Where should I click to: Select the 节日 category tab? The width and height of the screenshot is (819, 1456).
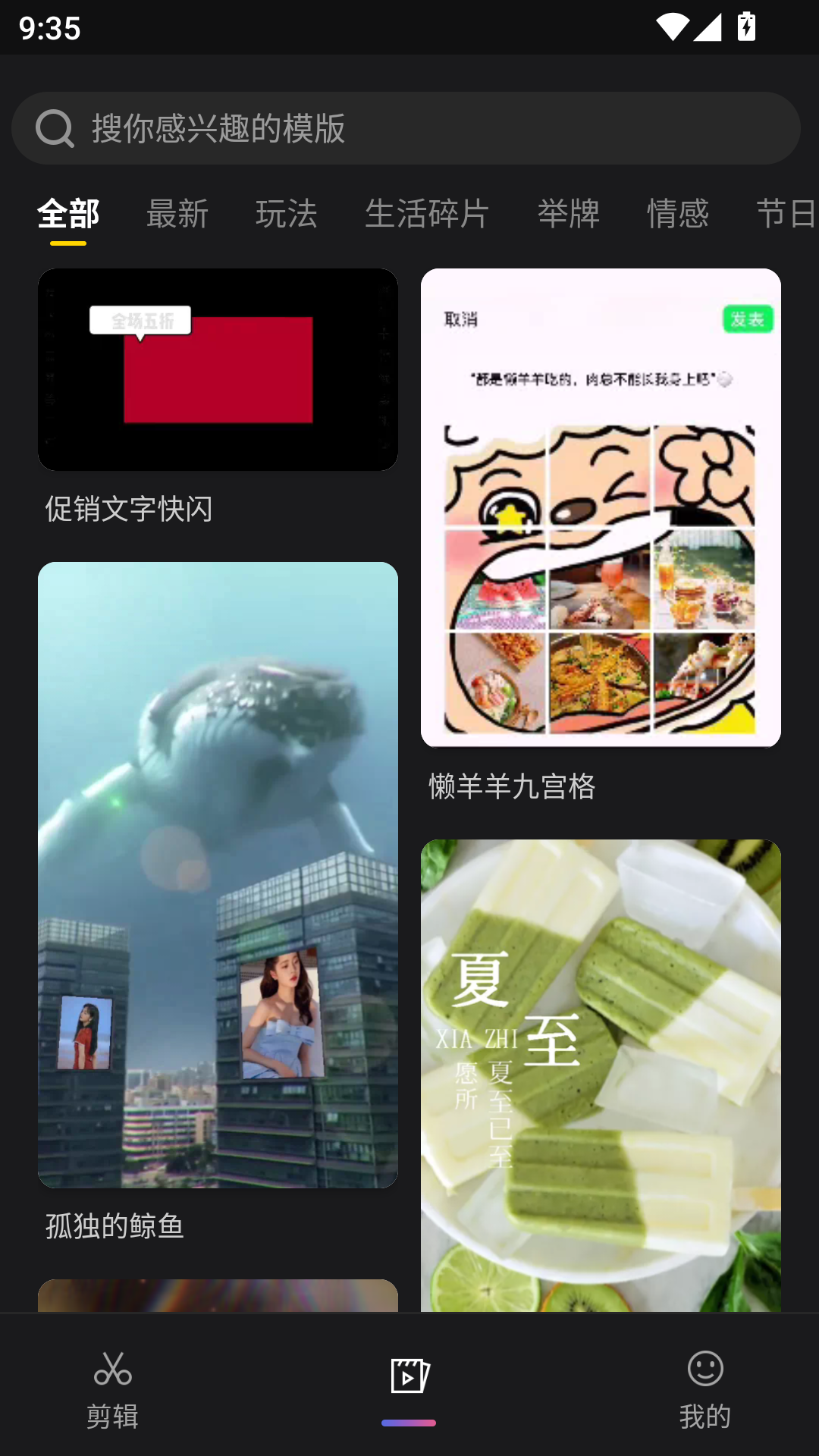[786, 214]
